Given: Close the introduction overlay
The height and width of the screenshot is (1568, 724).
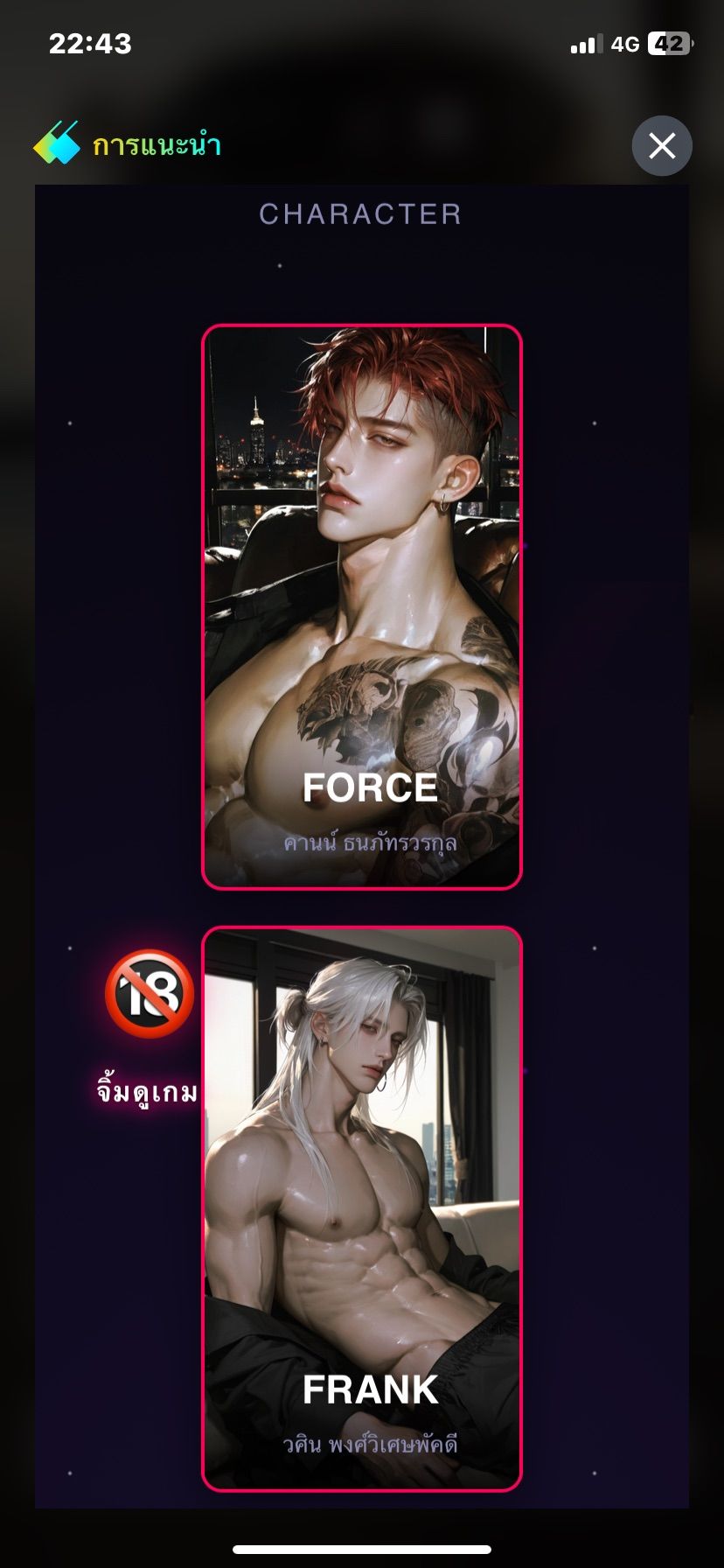Looking at the screenshot, I should [x=662, y=145].
